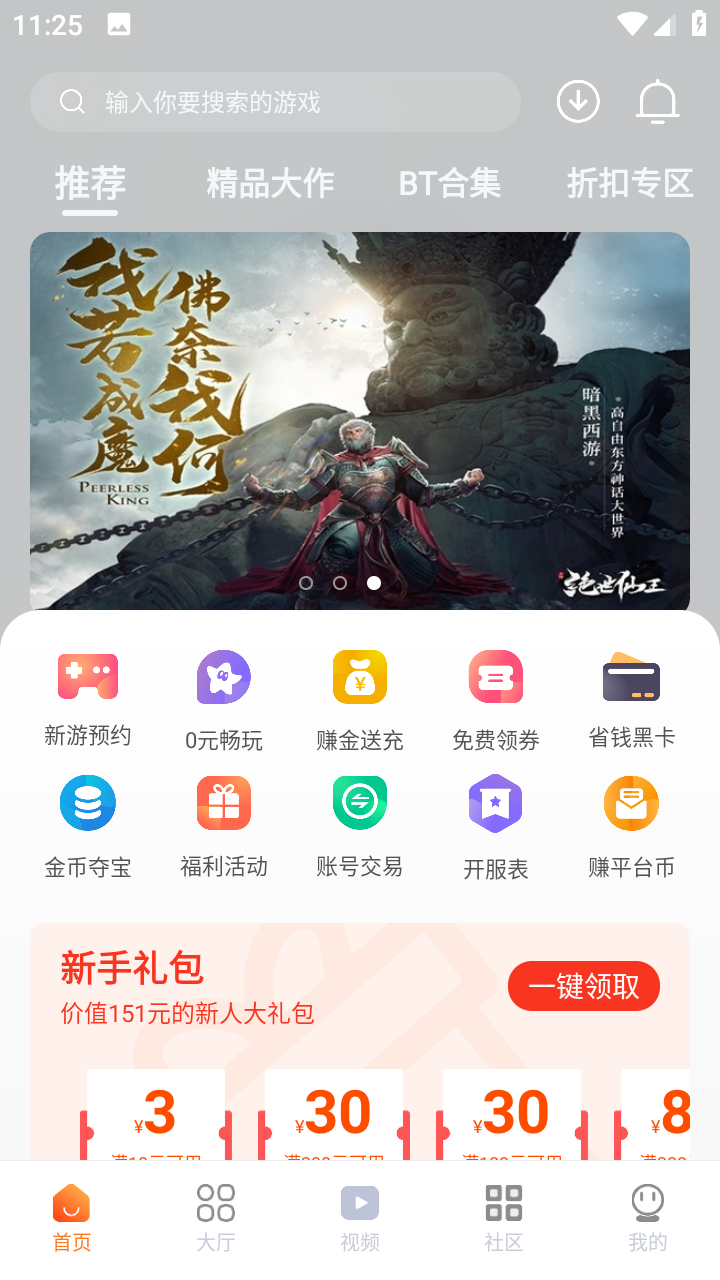Claim gift pack with 一键领取

[x=584, y=987]
